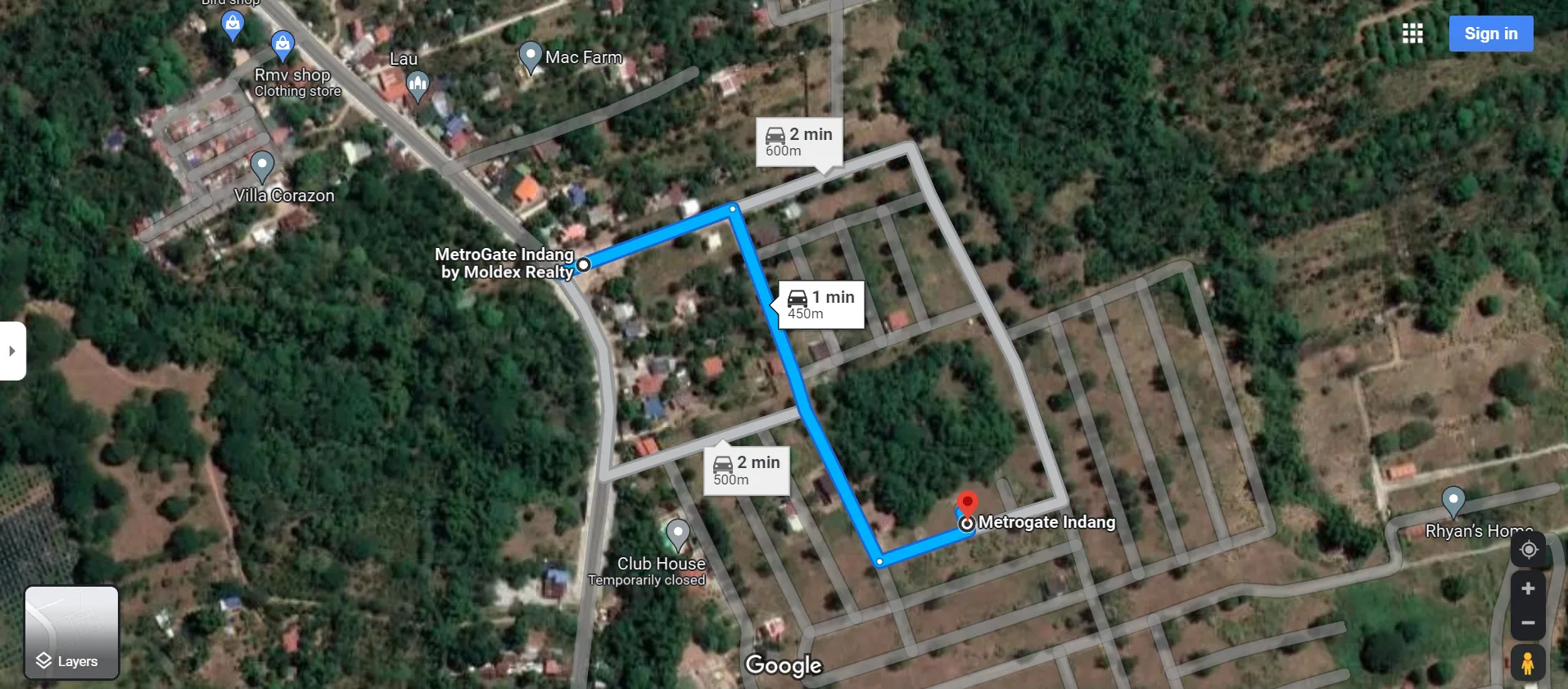Image resolution: width=1568 pixels, height=689 pixels.
Task: Open Rhyan's Home place marker
Action: pos(1453,501)
